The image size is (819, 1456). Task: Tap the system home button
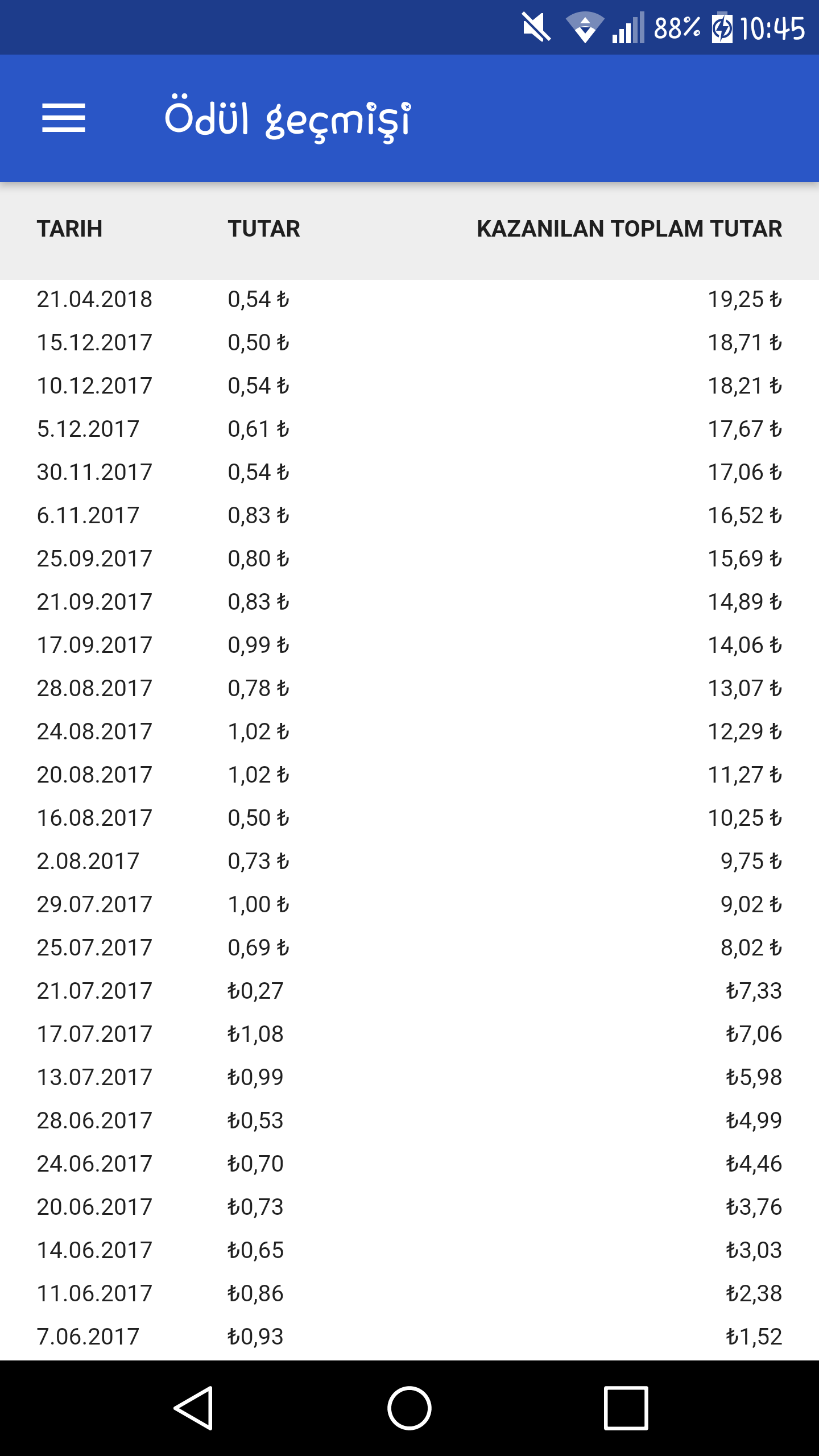(409, 1408)
